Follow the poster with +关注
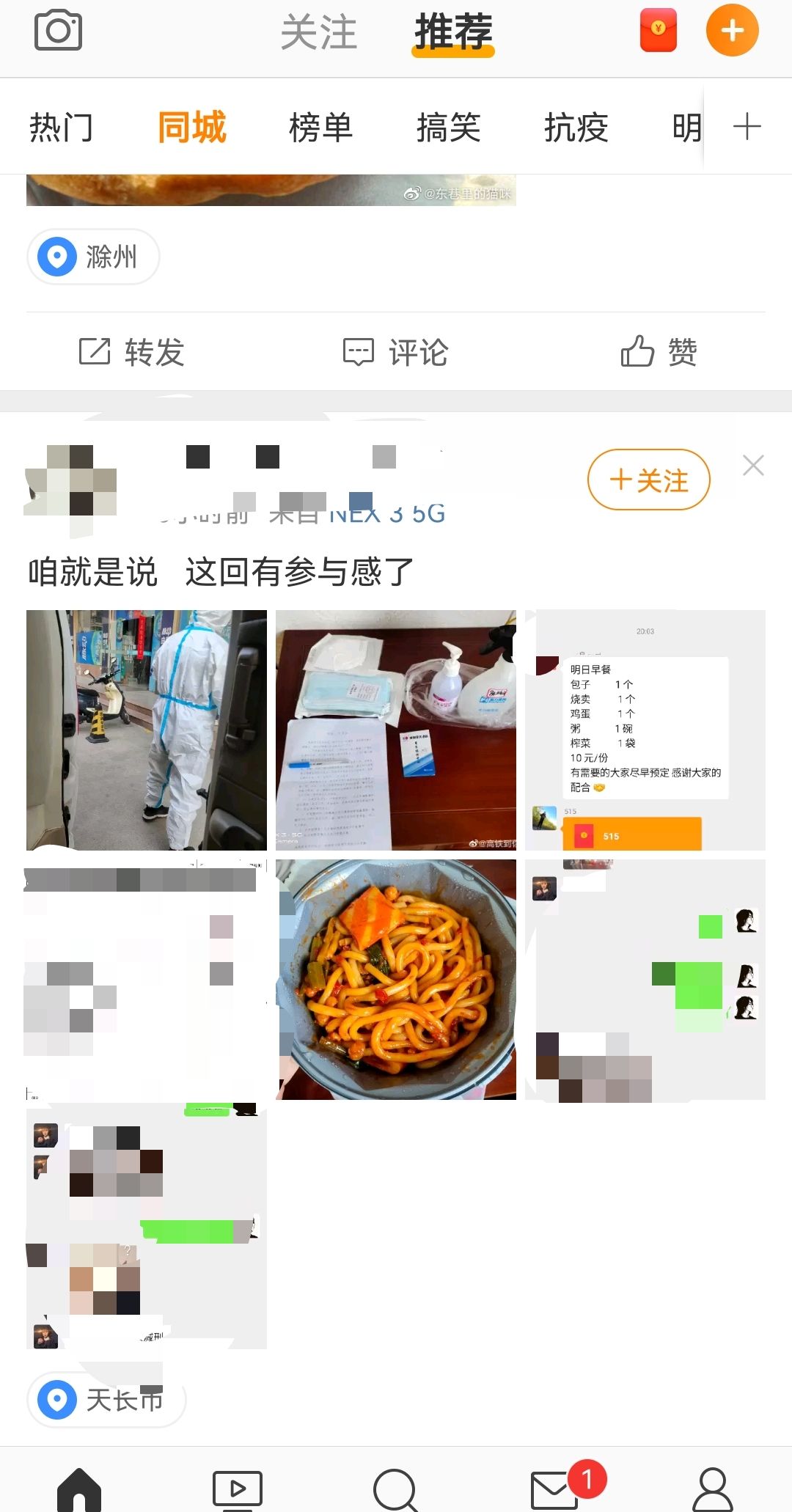 pyautogui.click(x=648, y=480)
